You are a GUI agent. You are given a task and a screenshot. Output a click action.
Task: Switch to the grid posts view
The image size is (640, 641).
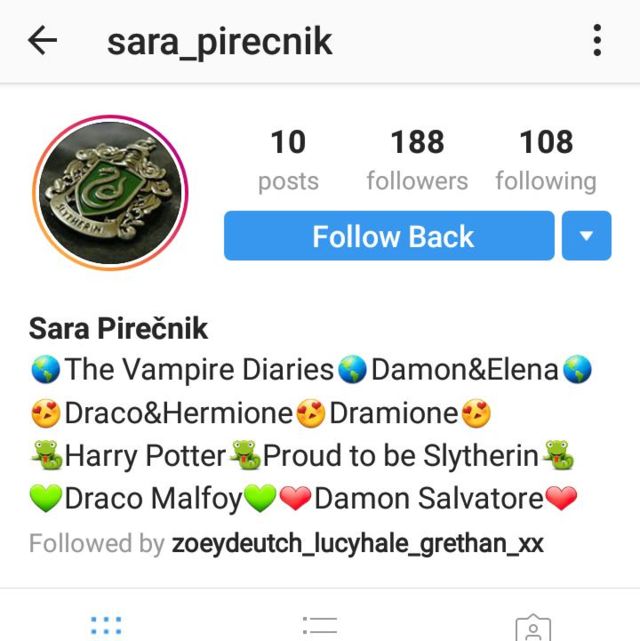(x=106, y=625)
